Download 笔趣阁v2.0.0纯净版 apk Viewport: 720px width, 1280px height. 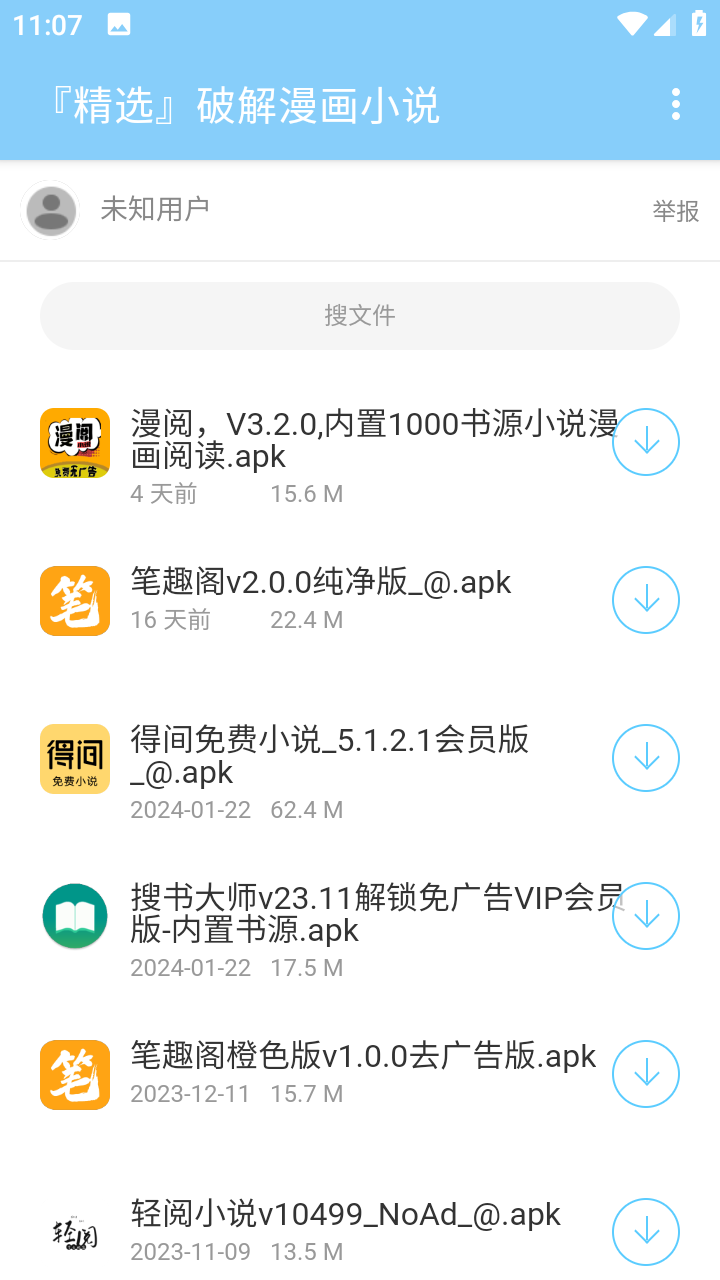tap(645, 600)
